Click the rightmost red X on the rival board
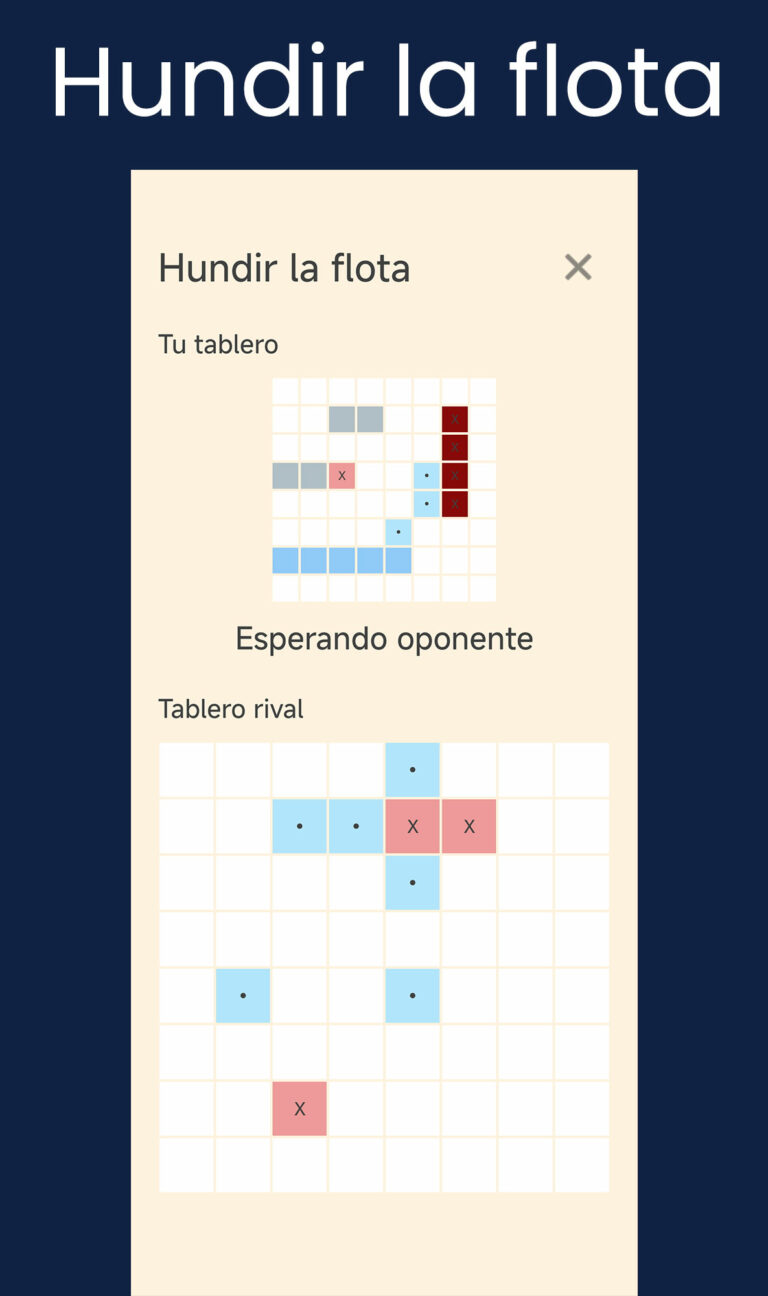 tap(469, 826)
